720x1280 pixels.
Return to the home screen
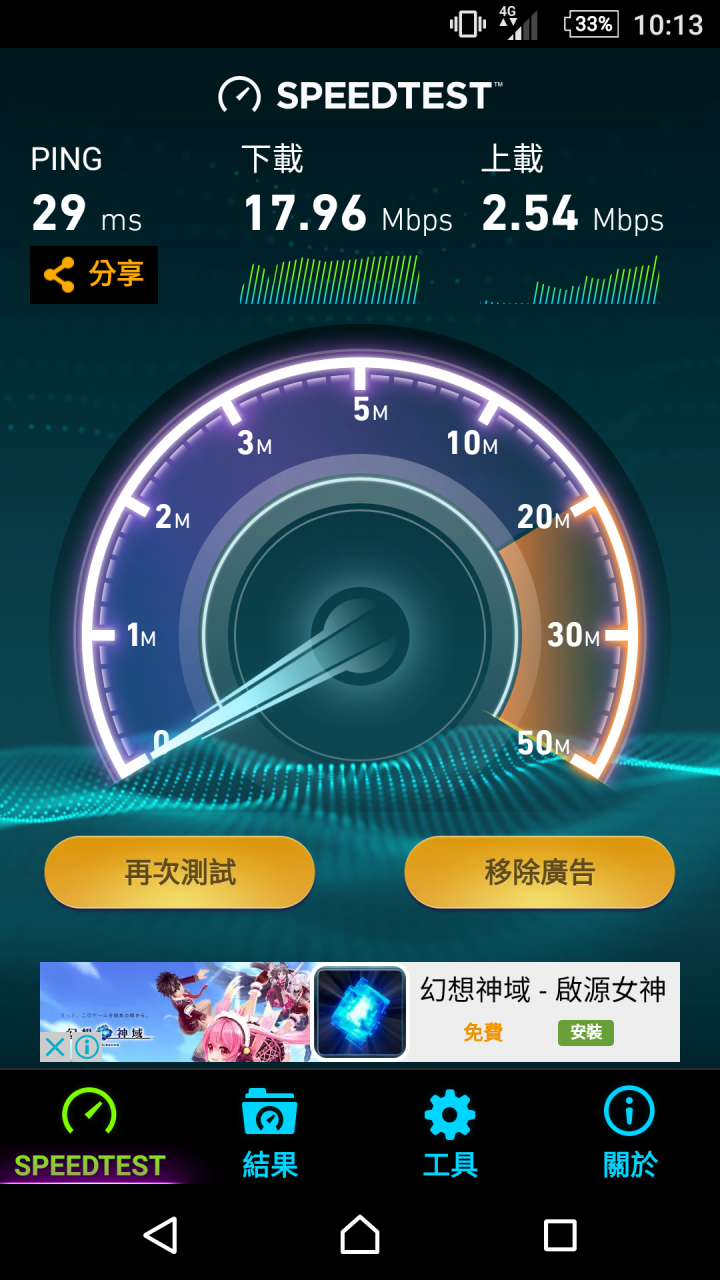pyautogui.click(x=360, y=1235)
